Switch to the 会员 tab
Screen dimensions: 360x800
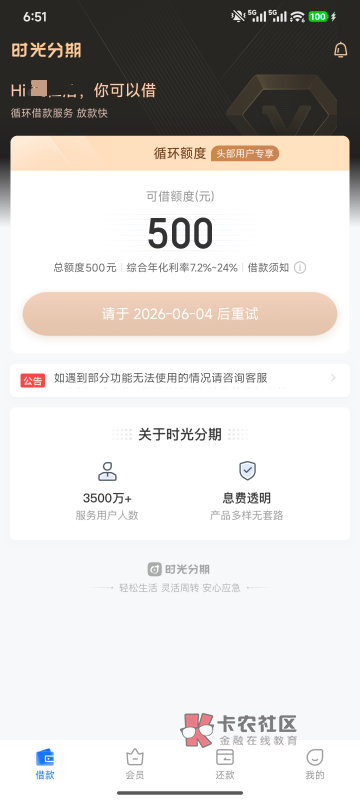[x=135, y=764]
